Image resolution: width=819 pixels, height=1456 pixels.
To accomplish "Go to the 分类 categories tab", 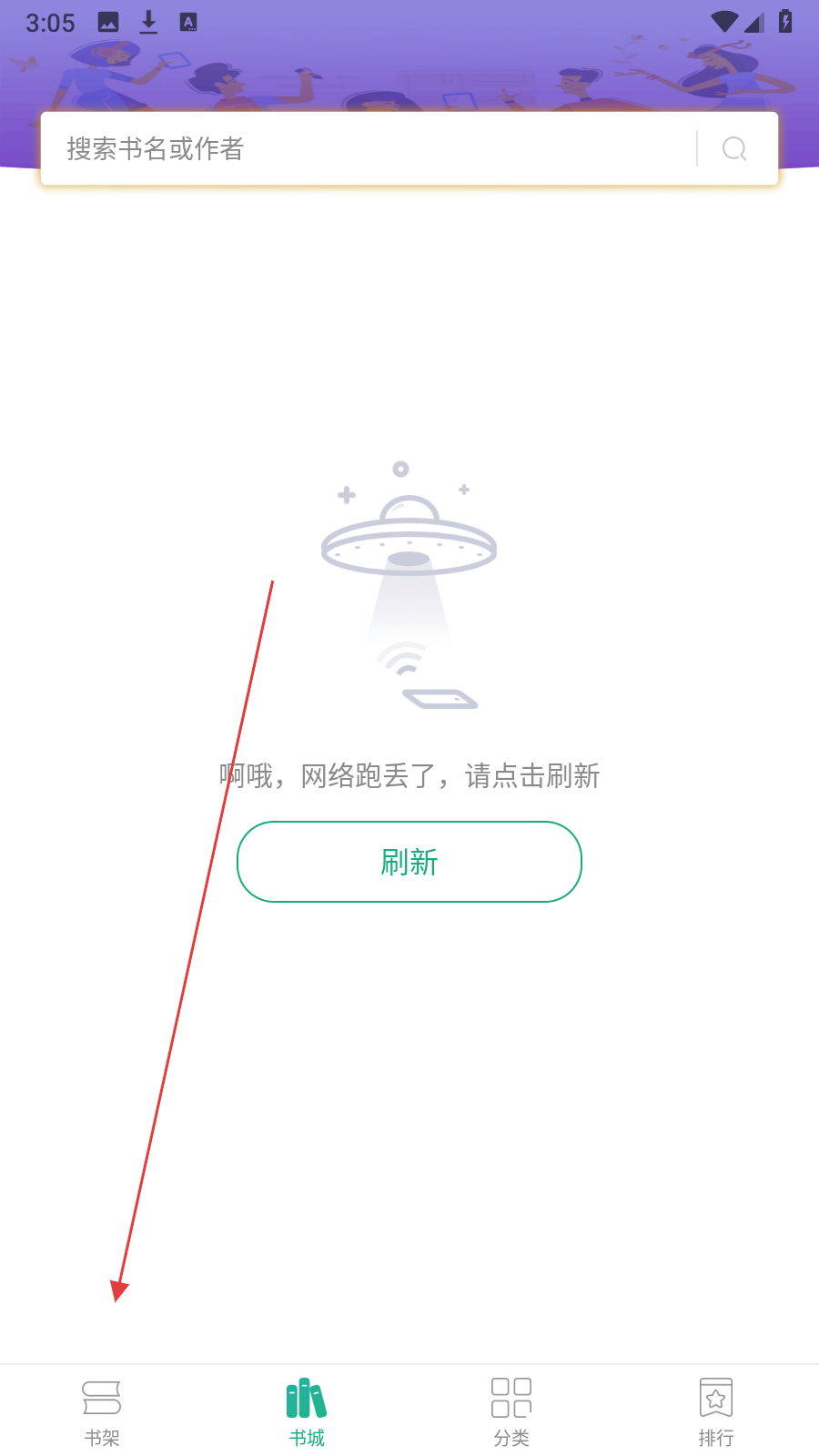I will 511,1412.
